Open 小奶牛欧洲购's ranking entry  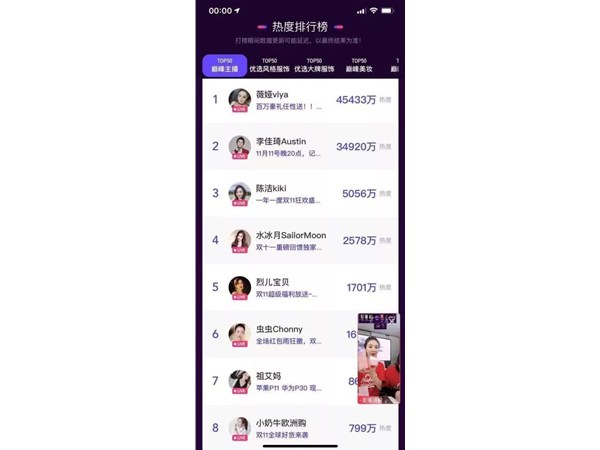[300, 428]
